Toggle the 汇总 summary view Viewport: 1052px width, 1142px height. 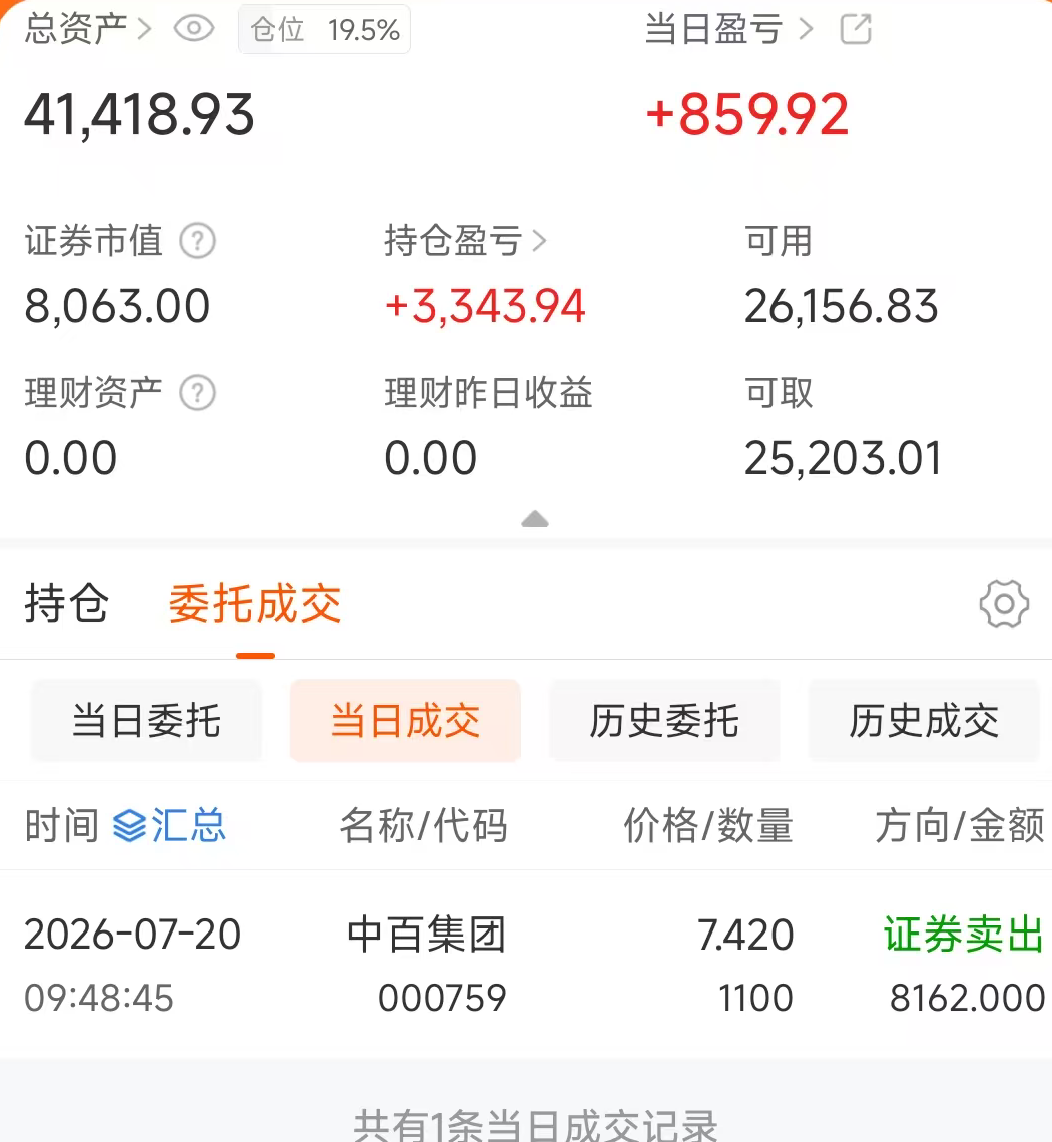click(169, 826)
